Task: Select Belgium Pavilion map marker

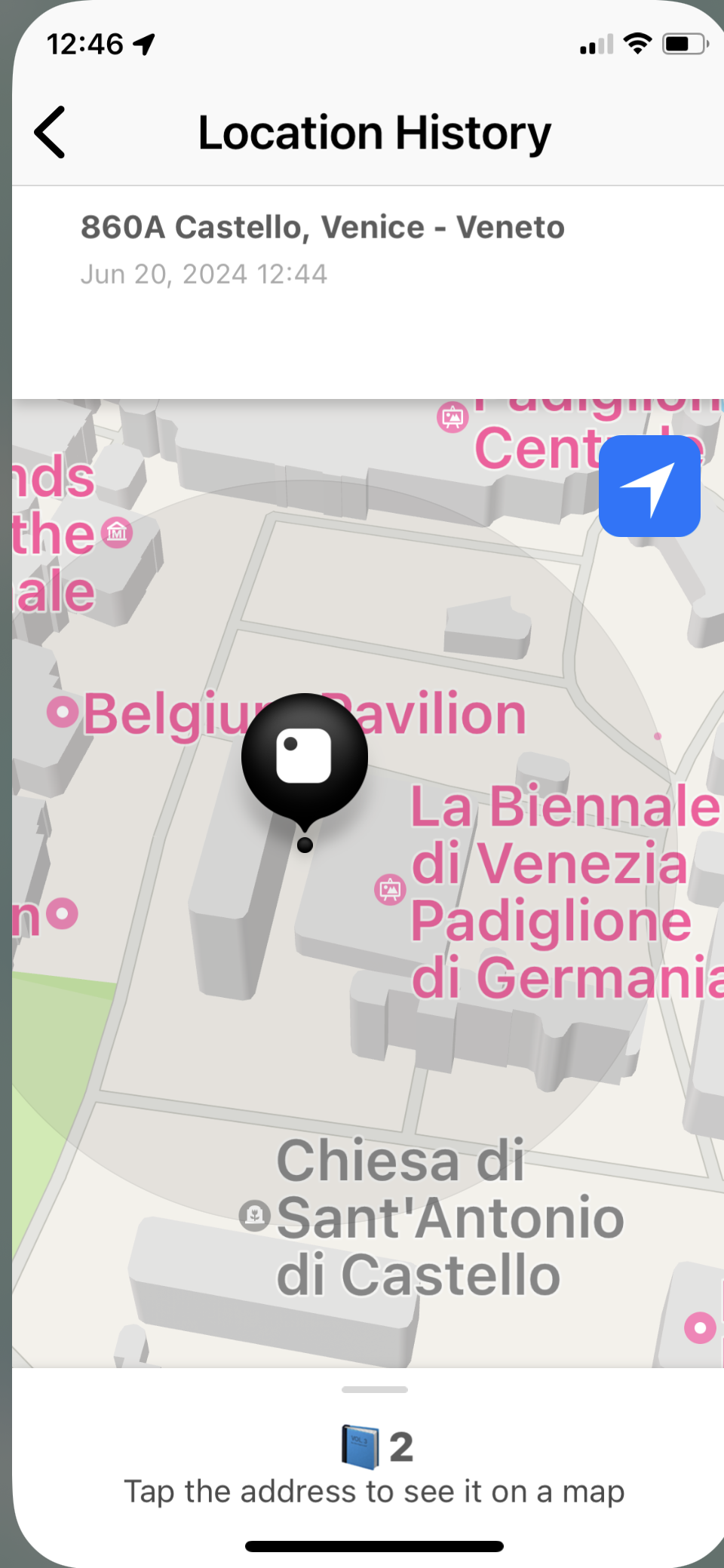Action: click(63, 711)
